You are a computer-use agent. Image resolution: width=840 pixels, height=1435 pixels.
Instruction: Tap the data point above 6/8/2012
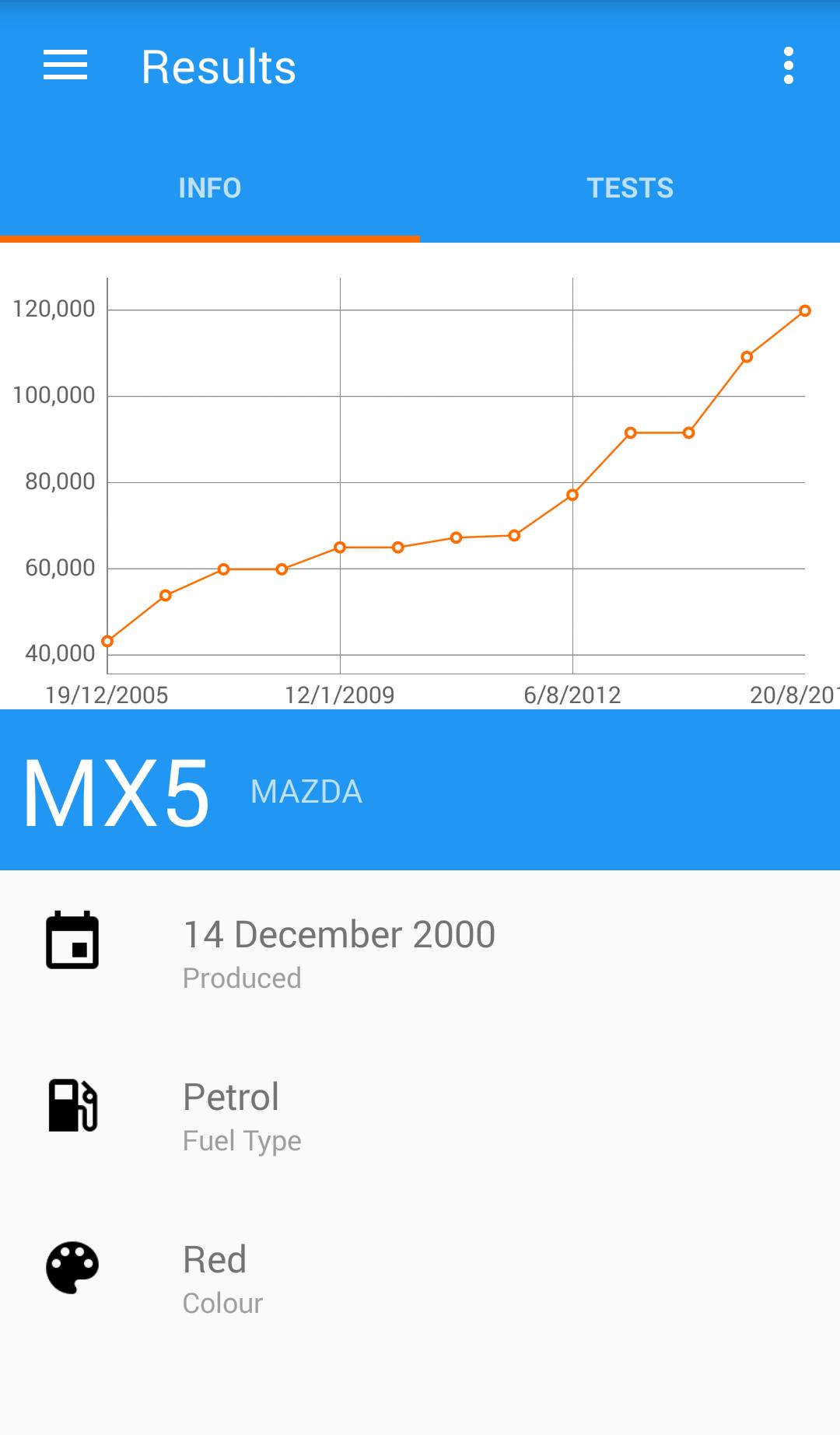(x=572, y=494)
